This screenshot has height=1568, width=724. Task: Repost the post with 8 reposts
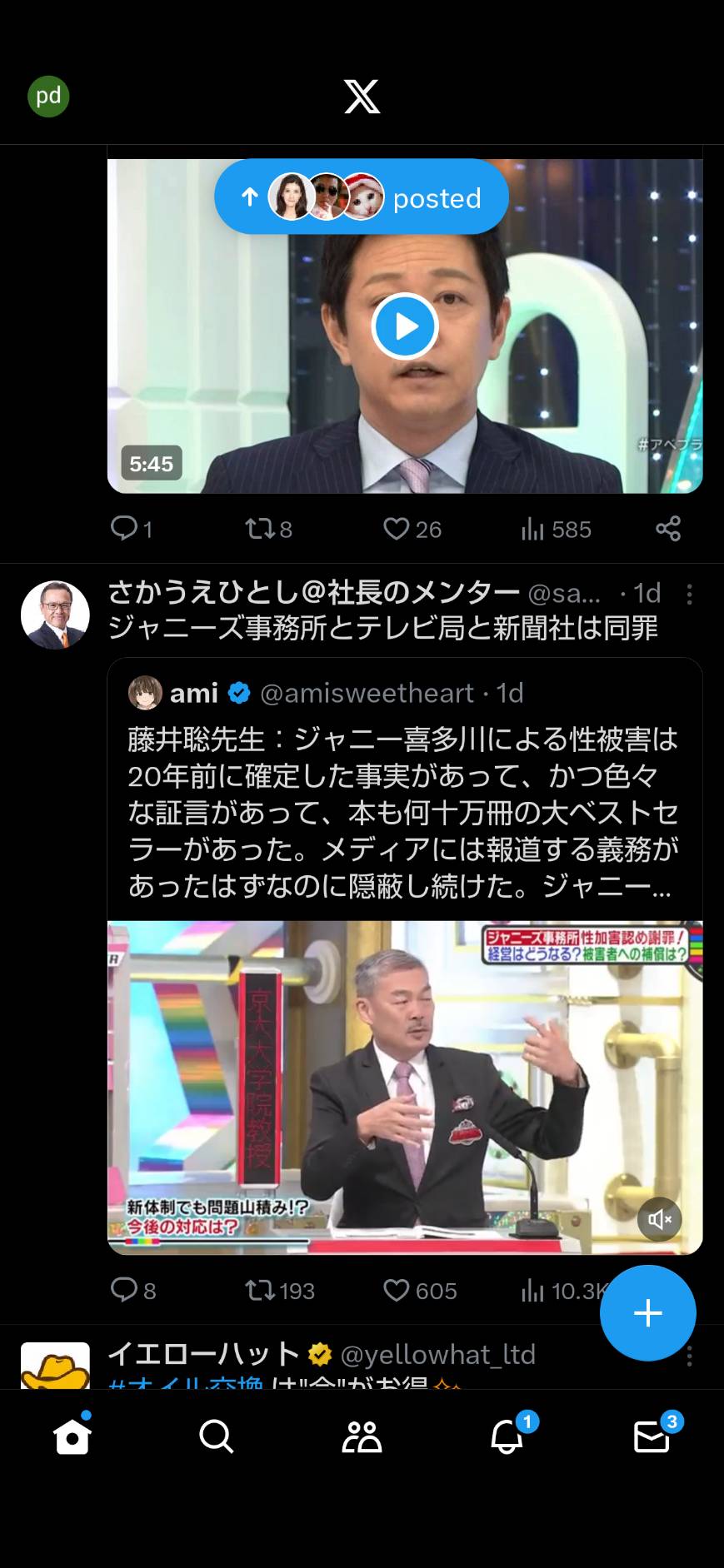point(268,529)
